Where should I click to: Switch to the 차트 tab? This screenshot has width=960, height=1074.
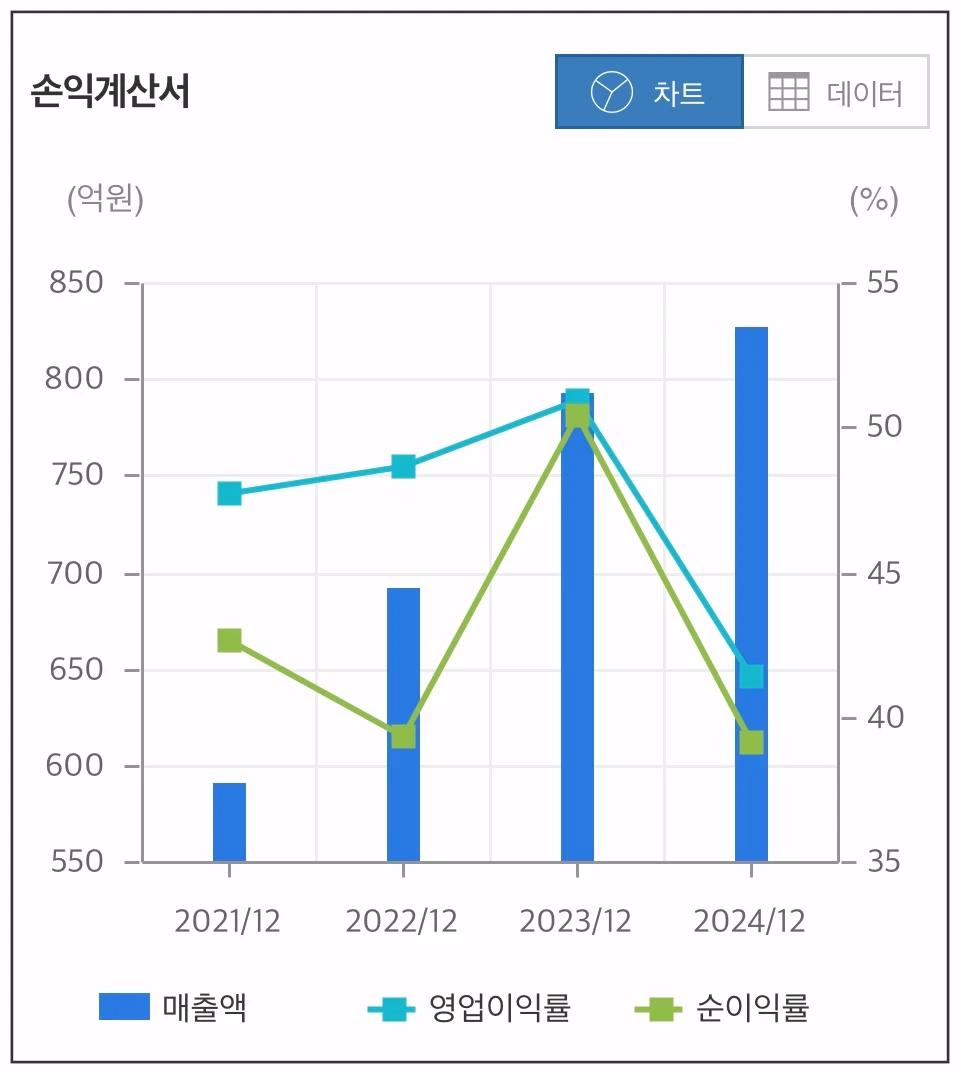coord(650,91)
